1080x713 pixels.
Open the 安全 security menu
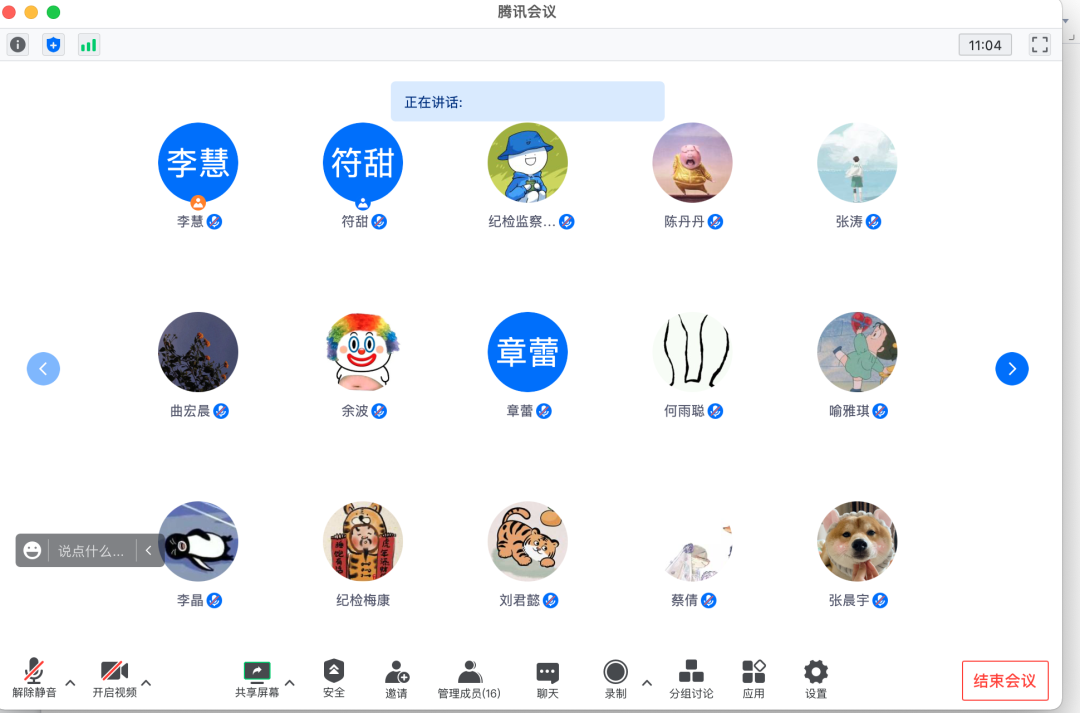point(334,678)
